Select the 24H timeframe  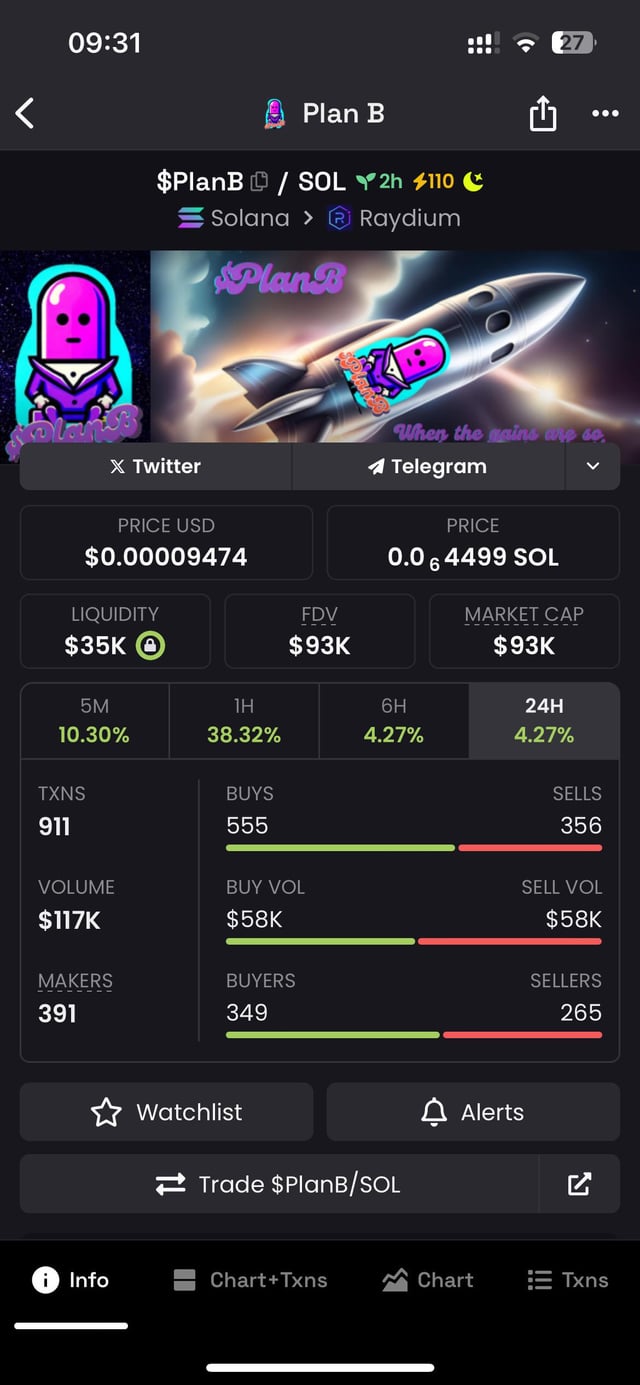(544, 721)
